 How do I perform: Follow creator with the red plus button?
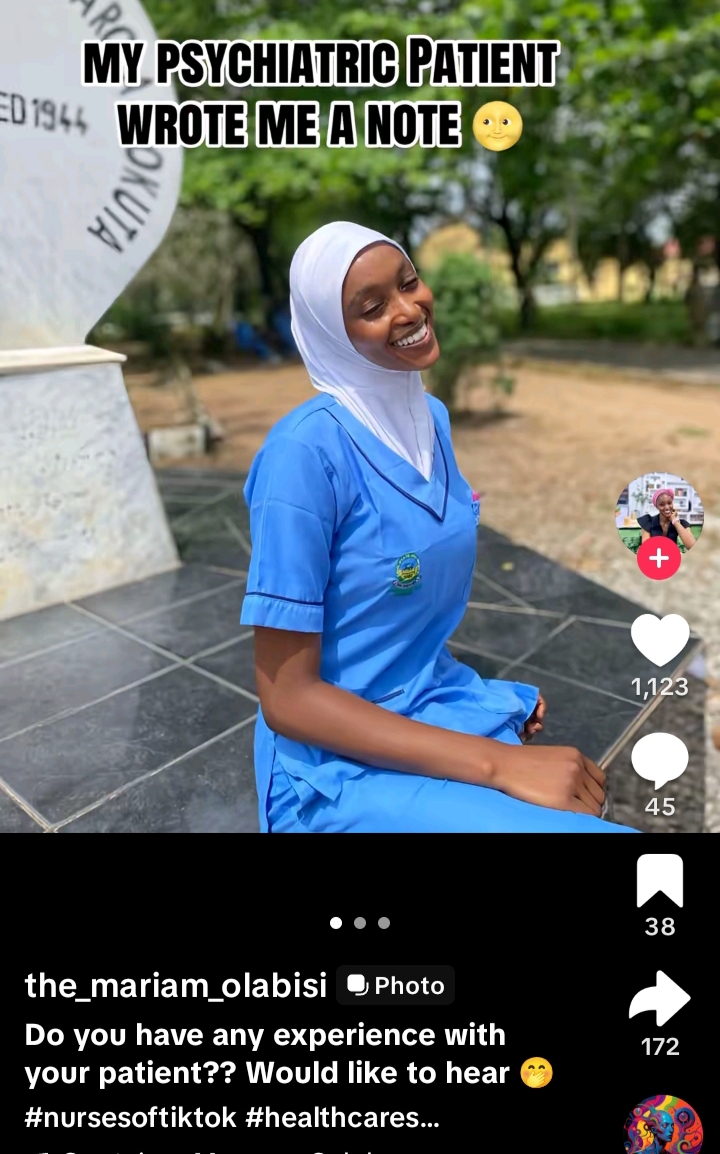(659, 559)
